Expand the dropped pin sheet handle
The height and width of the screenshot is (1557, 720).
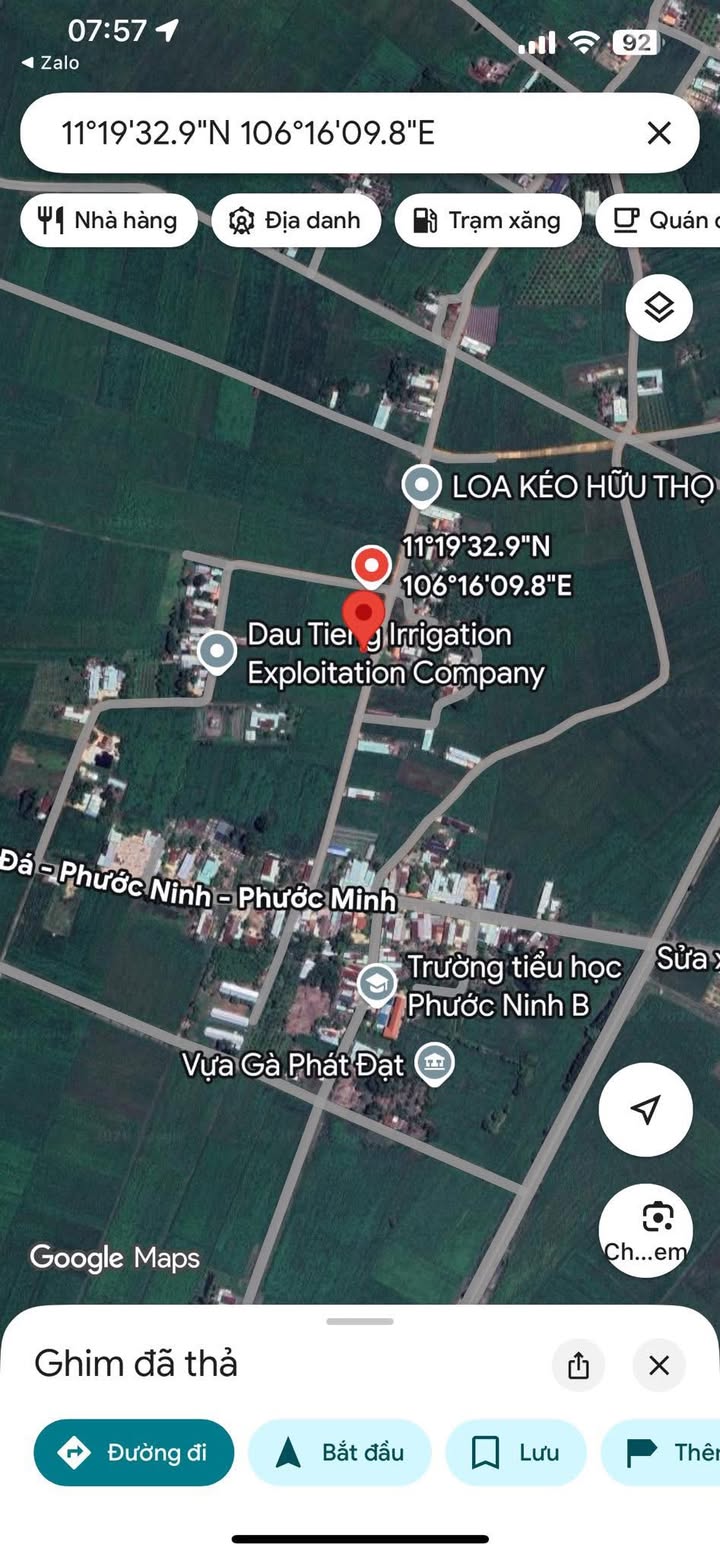(360, 1321)
